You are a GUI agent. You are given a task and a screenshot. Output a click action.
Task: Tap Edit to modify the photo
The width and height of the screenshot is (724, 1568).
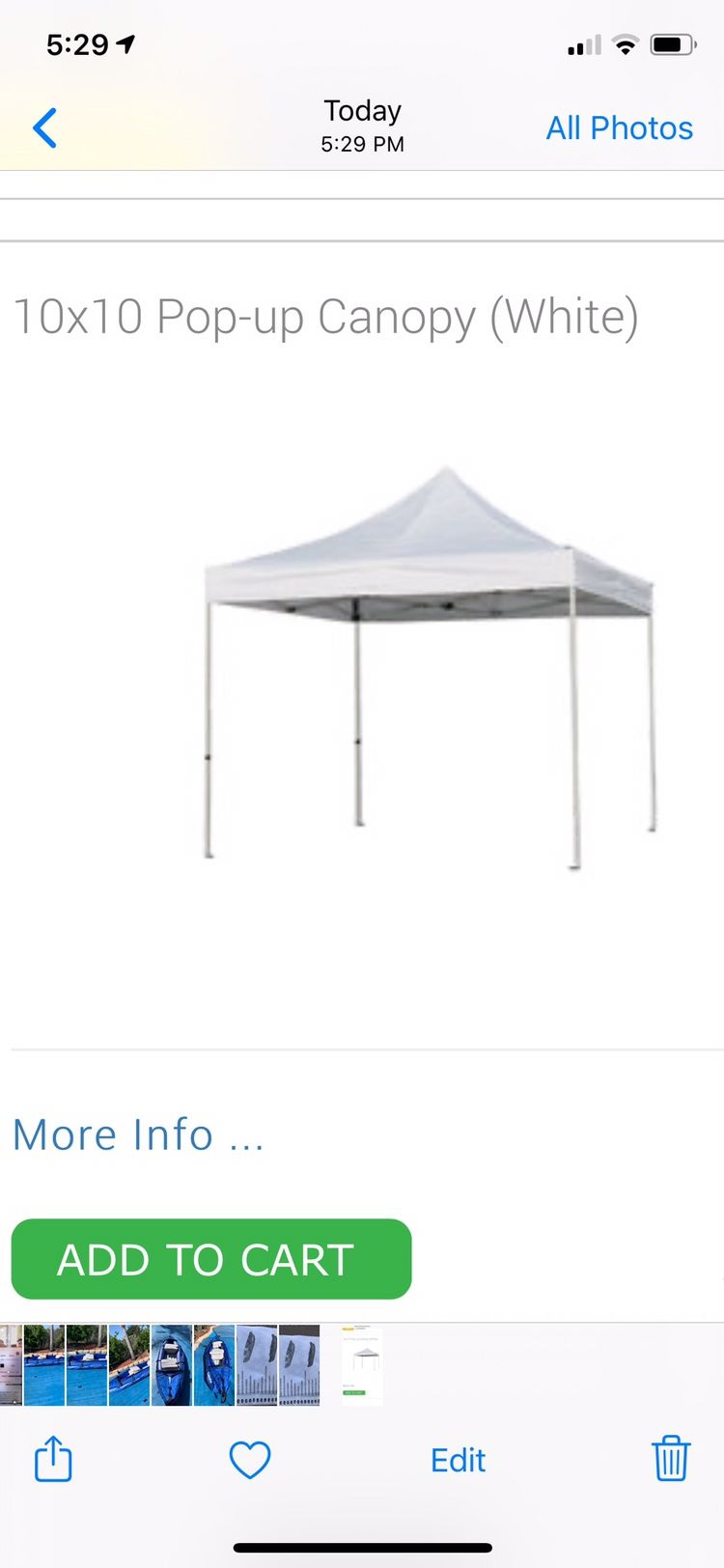pyautogui.click(x=458, y=1460)
